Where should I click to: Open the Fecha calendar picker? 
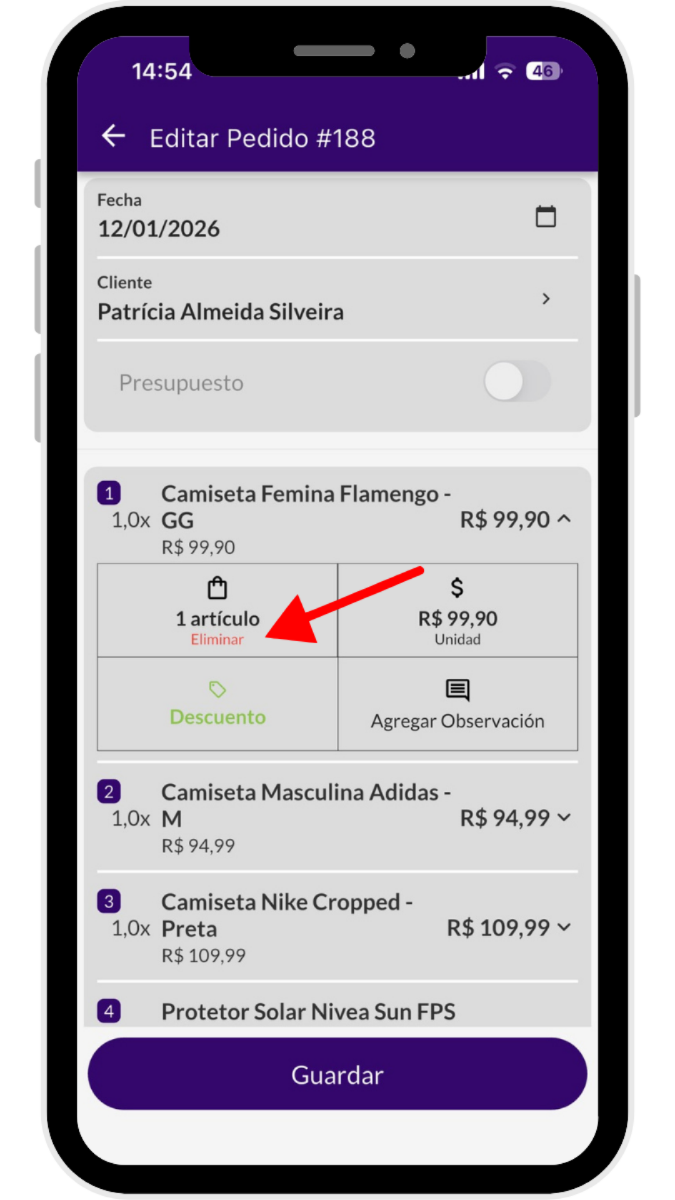click(x=545, y=217)
